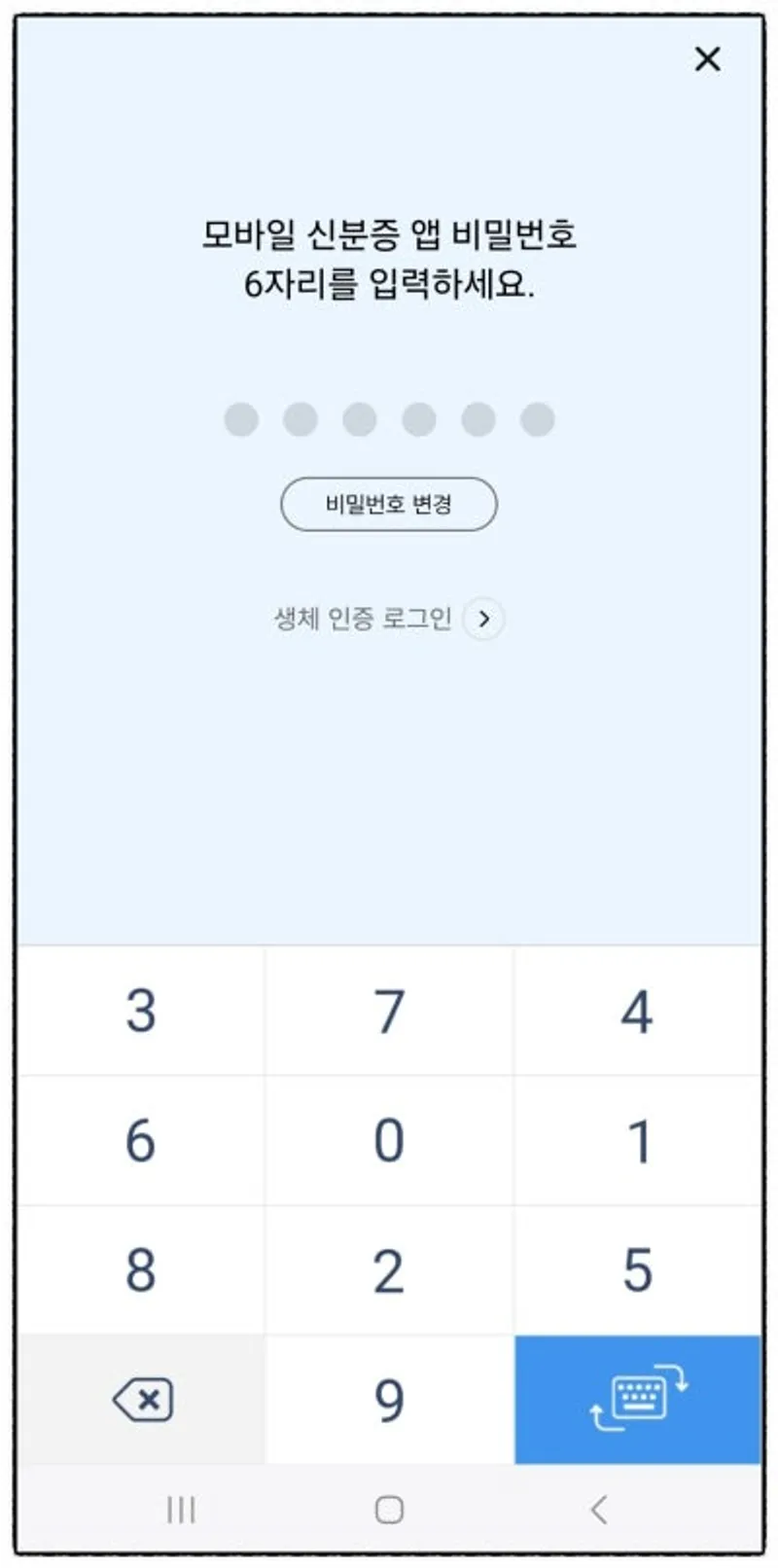Enter digit 7 on keypad

click(389, 1011)
